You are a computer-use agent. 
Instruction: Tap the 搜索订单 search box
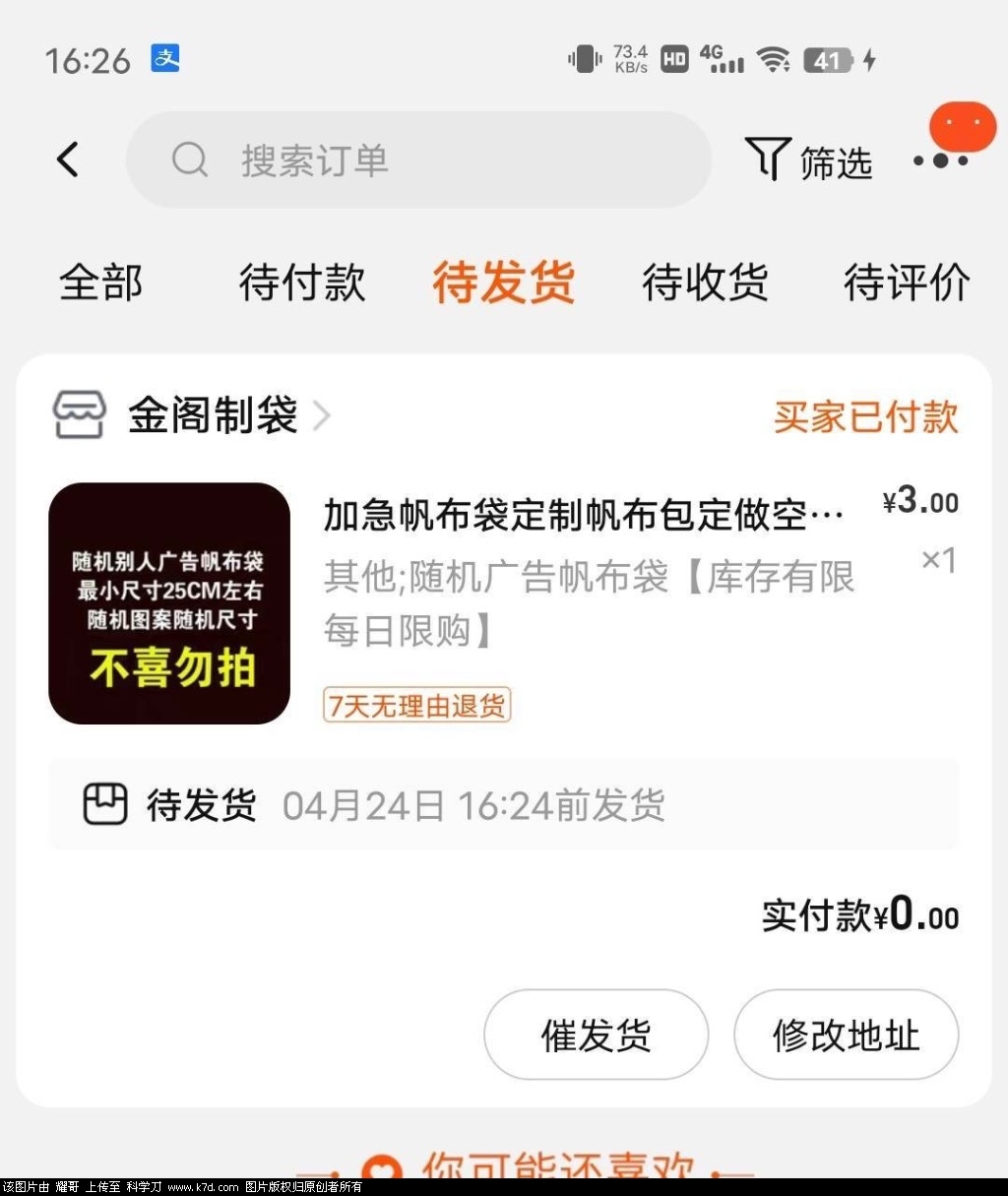click(x=418, y=159)
